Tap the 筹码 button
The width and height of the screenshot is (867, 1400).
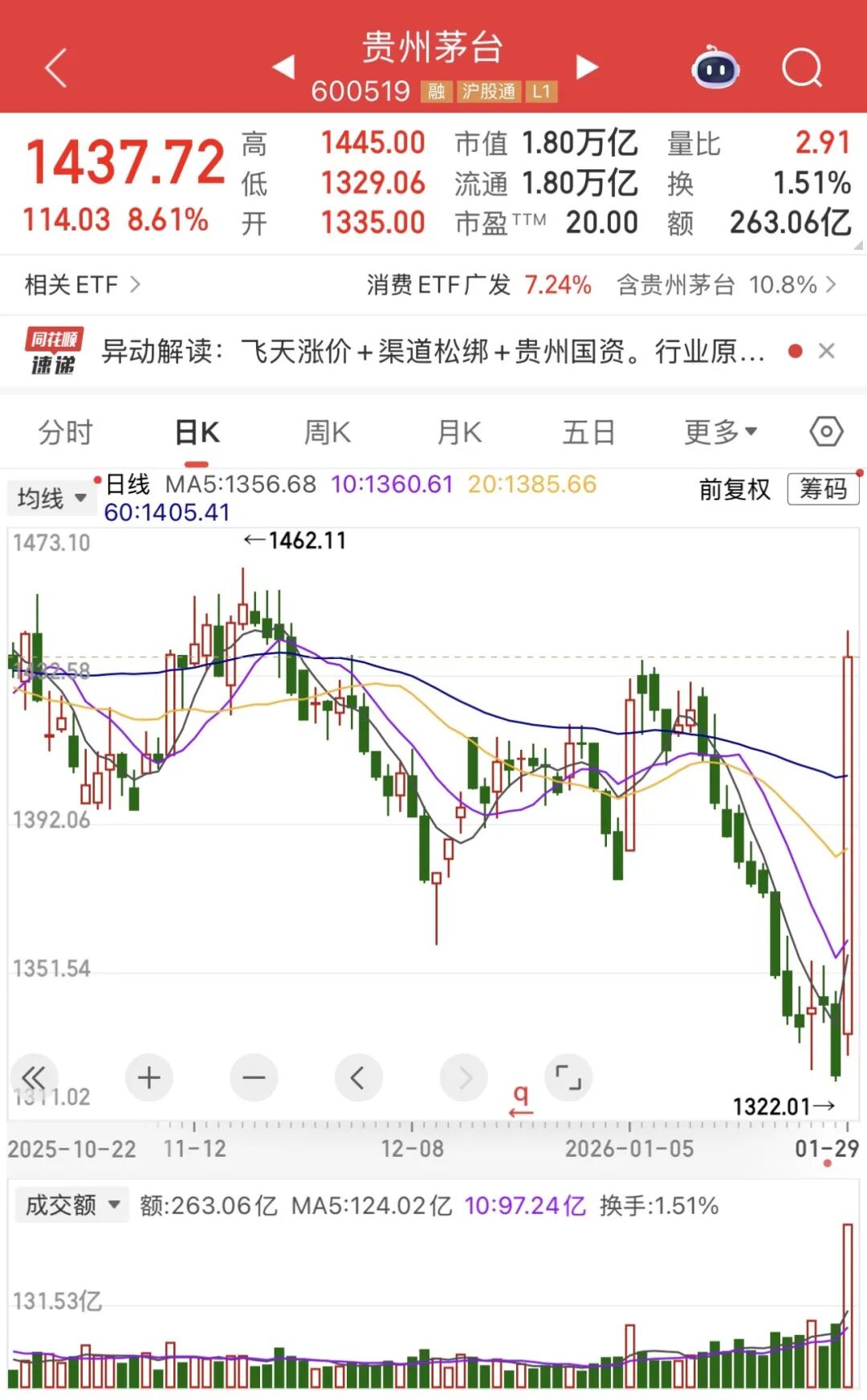pyautogui.click(x=823, y=488)
